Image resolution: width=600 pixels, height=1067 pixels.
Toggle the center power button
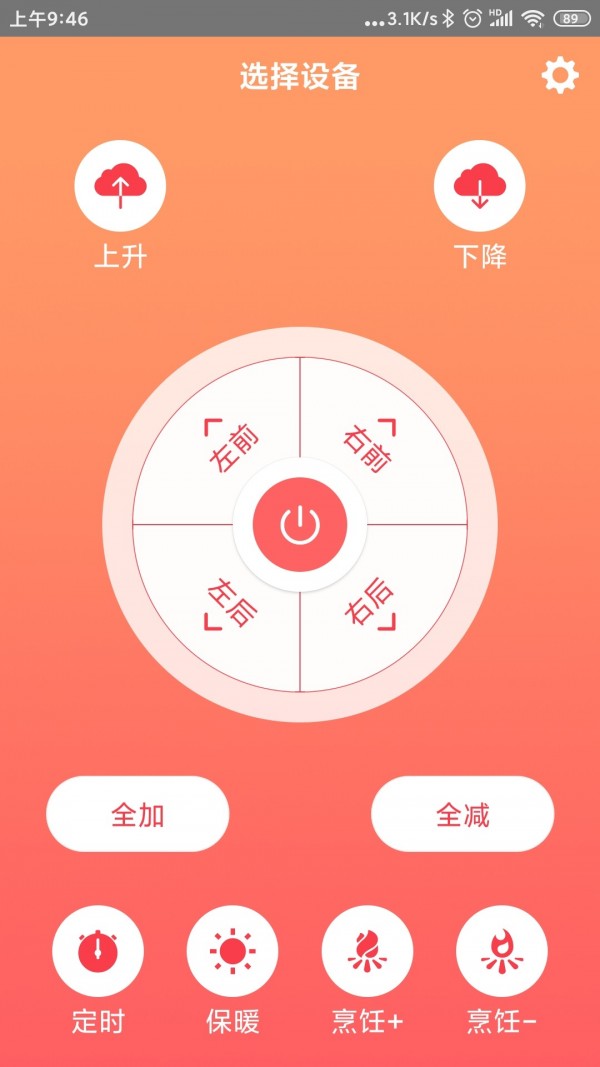pyautogui.click(x=300, y=524)
